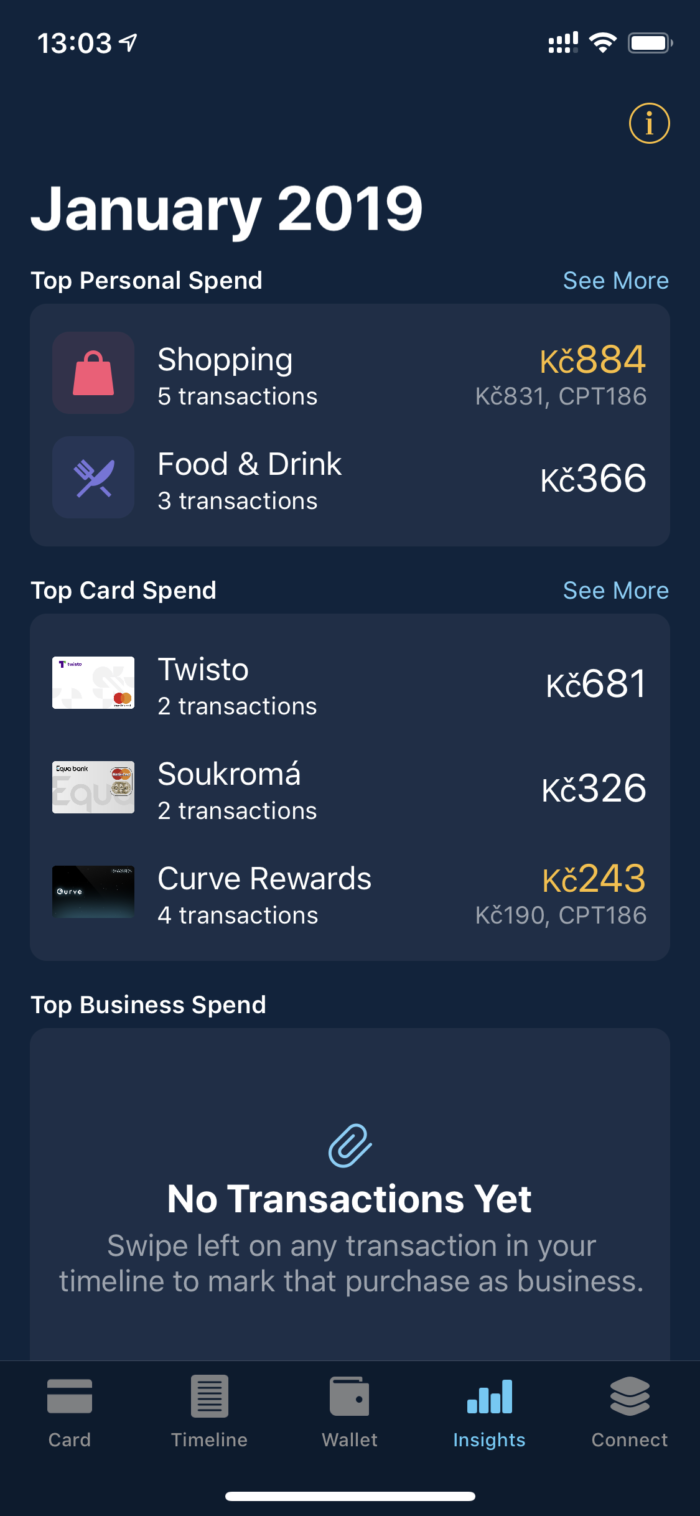Screen dimensions: 700x1516
Task: Open the info icon
Action: click(649, 124)
